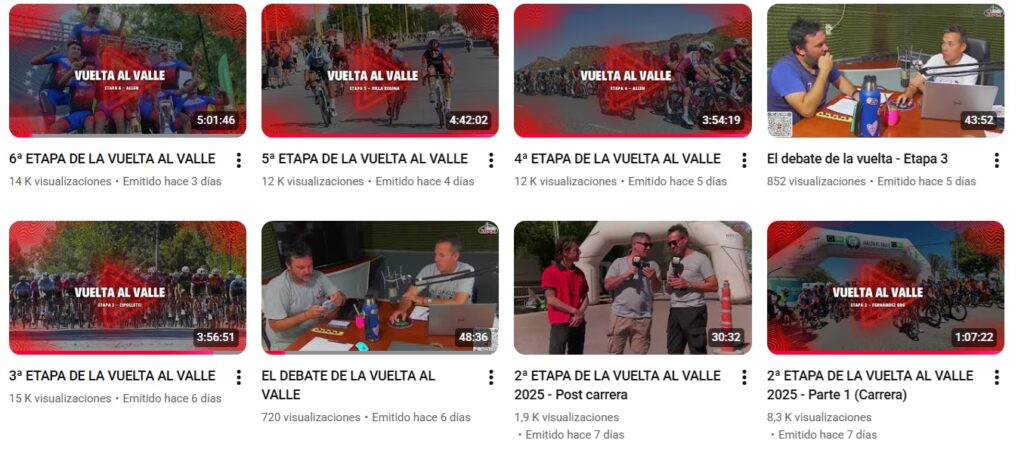Open El debate de la vuelta - Etapa 3
Image resolution: width=1024 pixels, height=456 pixels.
885,70
